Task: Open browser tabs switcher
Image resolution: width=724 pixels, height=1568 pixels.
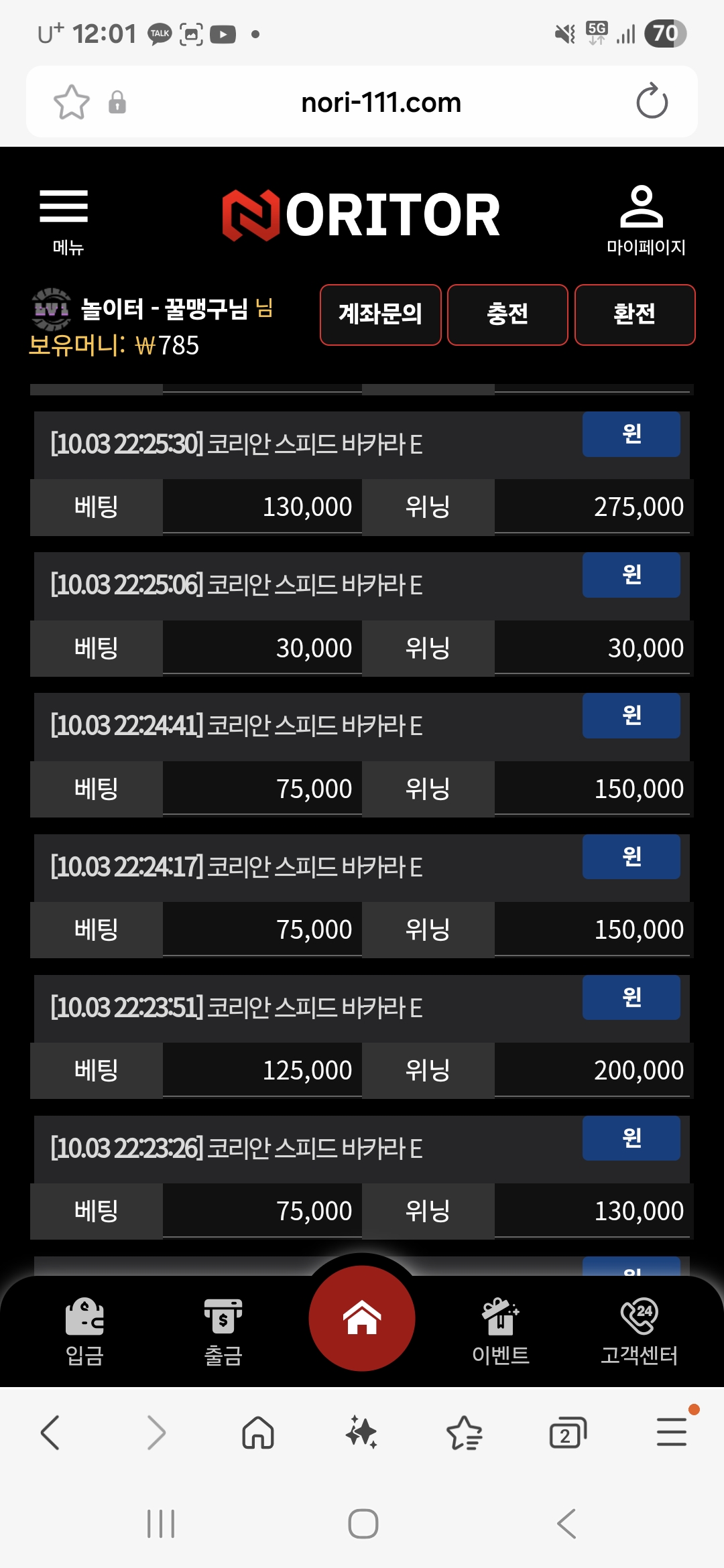Action: click(x=568, y=1433)
